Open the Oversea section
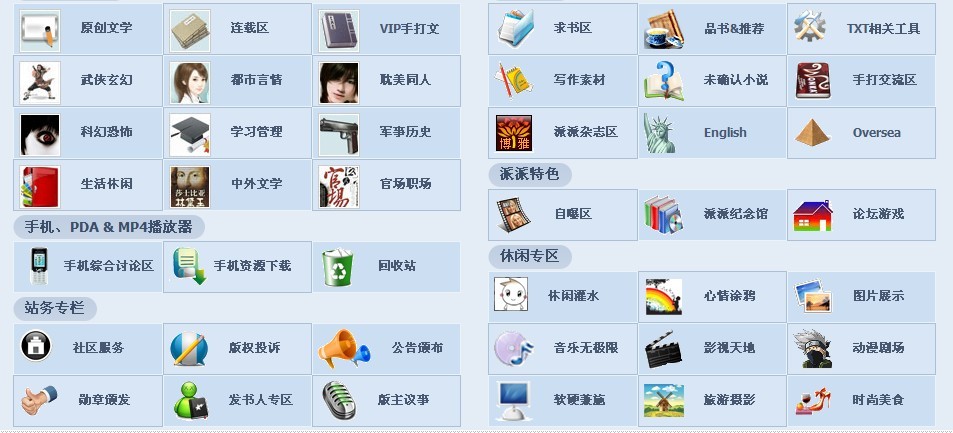The height and width of the screenshot is (433, 953). pyautogui.click(x=876, y=132)
